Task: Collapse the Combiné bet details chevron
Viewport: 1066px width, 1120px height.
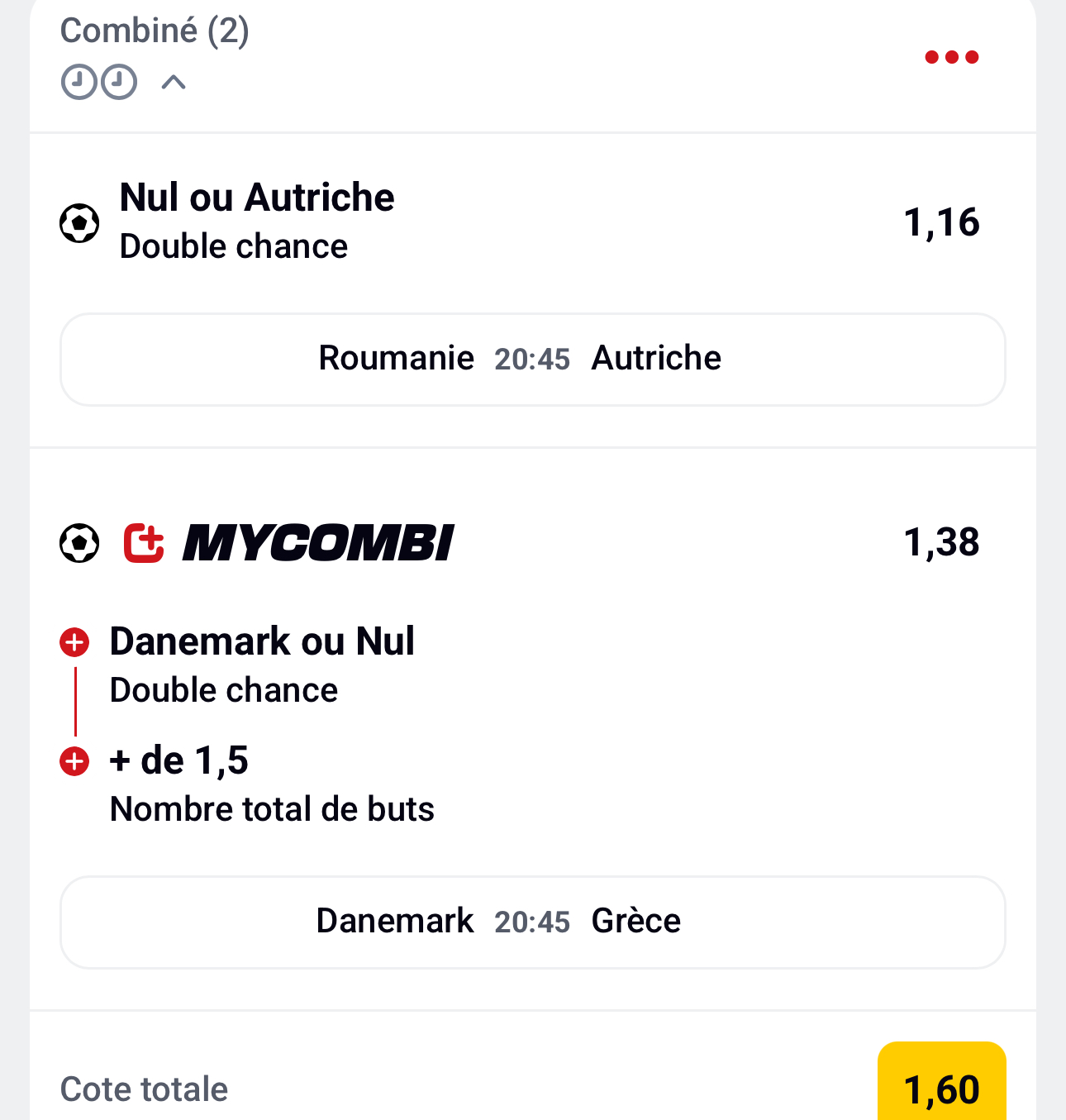Action: [x=174, y=83]
